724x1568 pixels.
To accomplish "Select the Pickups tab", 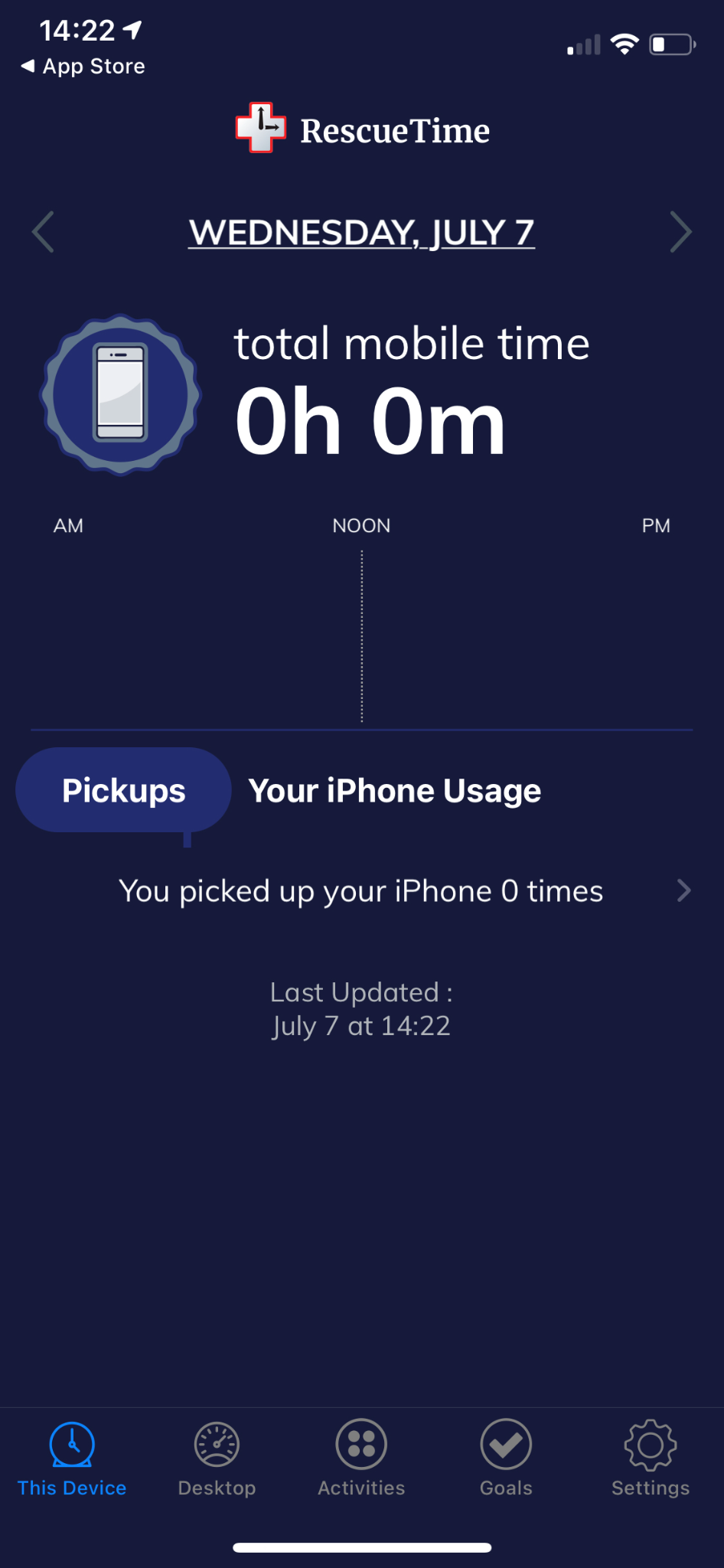I will (x=123, y=790).
